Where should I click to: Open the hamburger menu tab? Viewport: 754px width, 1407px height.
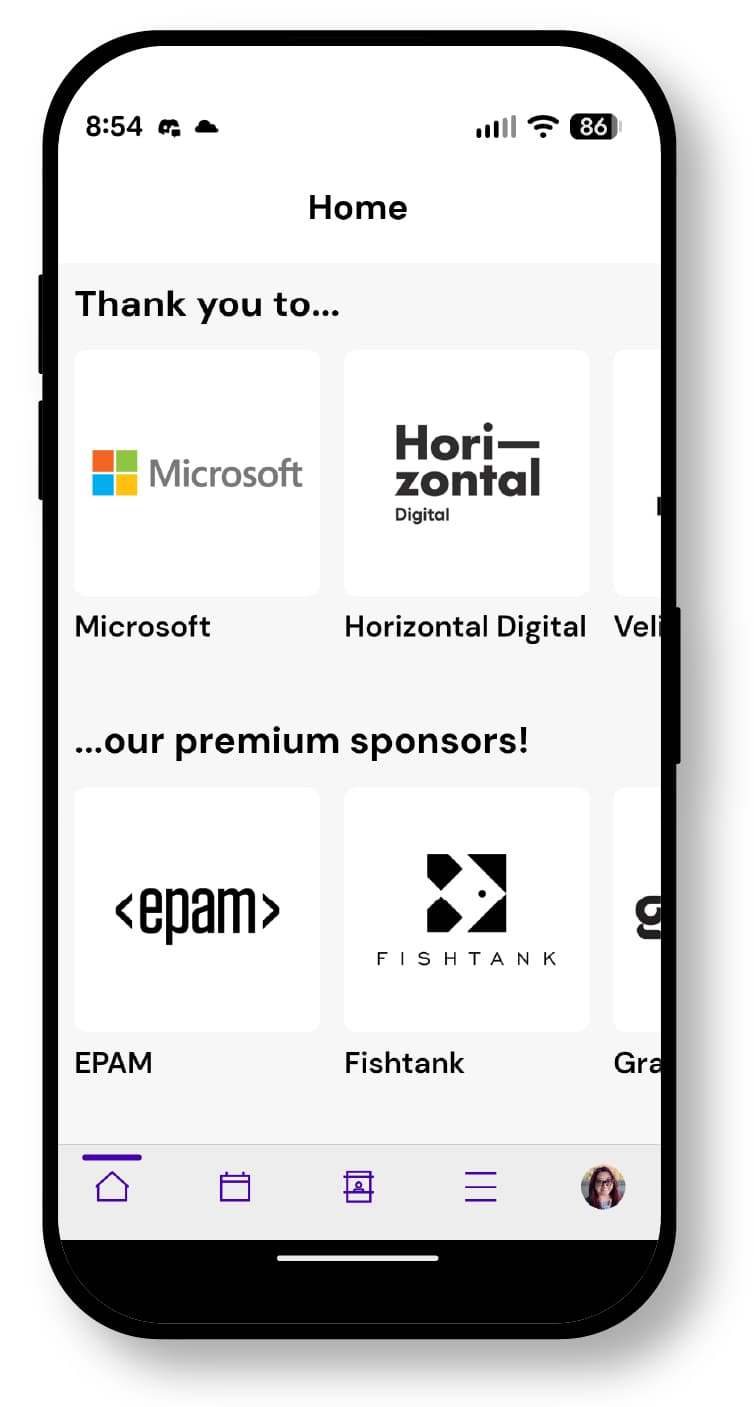tap(480, 1186)
